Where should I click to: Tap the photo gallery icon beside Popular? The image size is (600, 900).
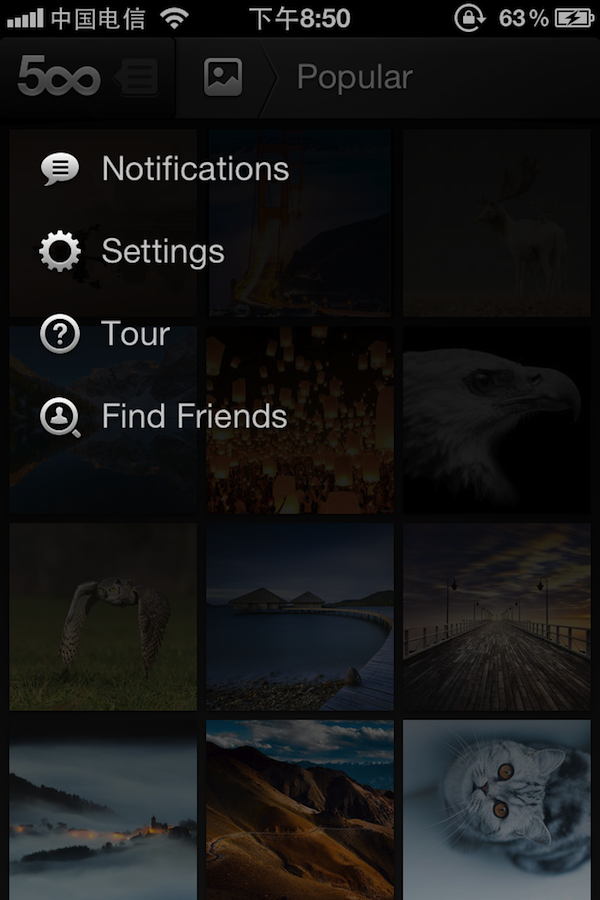pyautogui.click(x=223, y=77)
